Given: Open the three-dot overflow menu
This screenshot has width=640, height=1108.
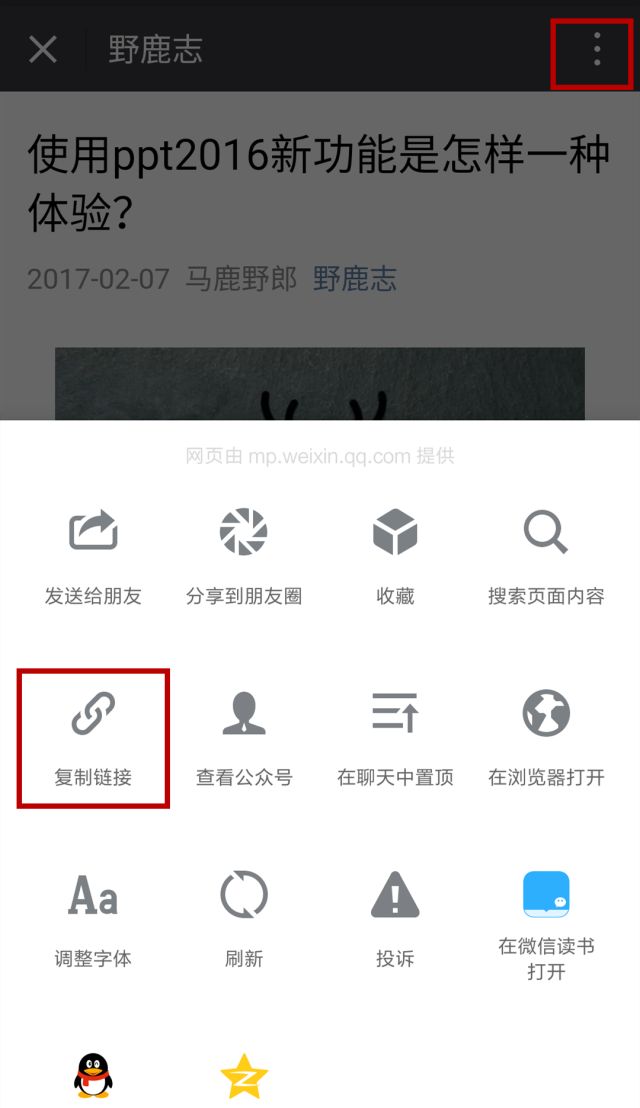Looking at the screenshot, I should tap(597, 49).
